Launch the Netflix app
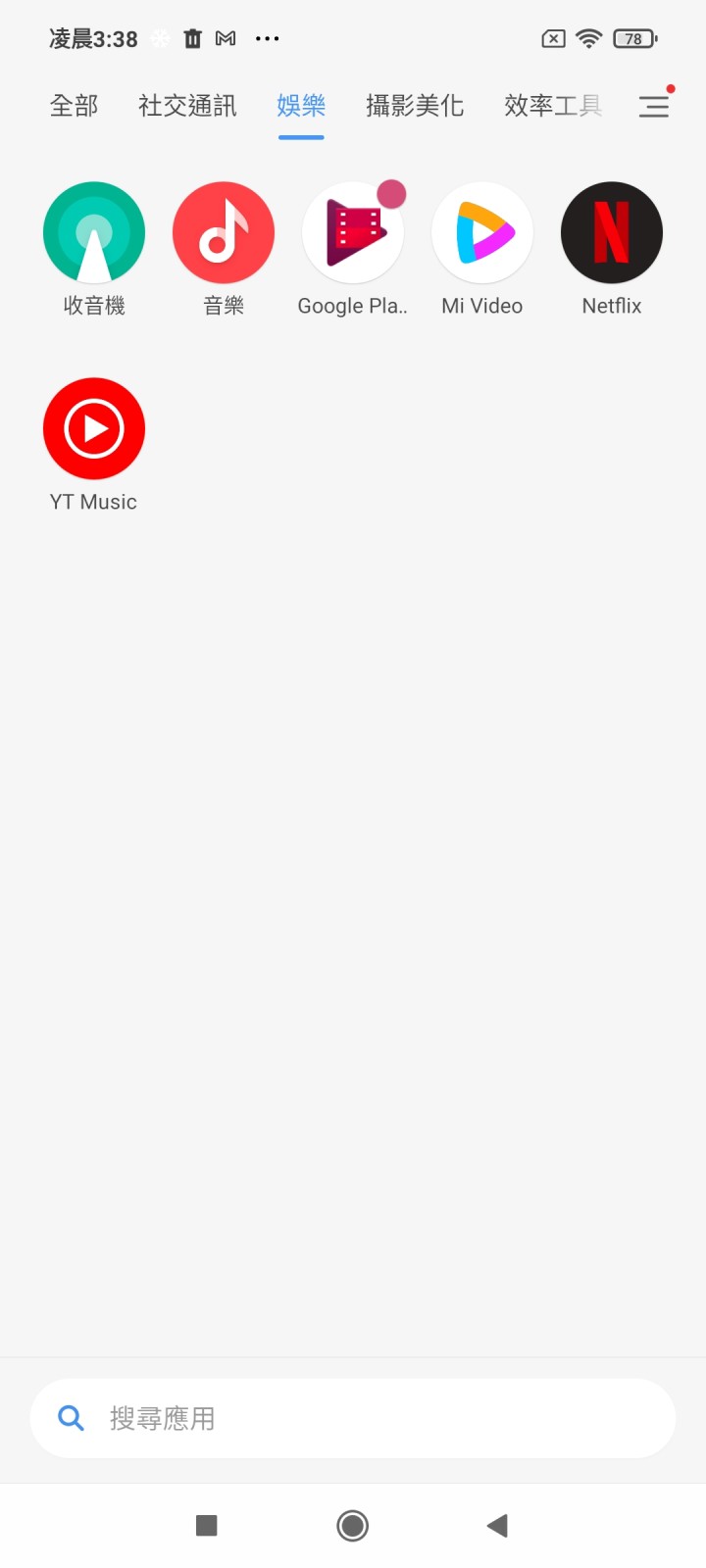The width and height of the screenshot is (706, 1568). coord(612,233)
